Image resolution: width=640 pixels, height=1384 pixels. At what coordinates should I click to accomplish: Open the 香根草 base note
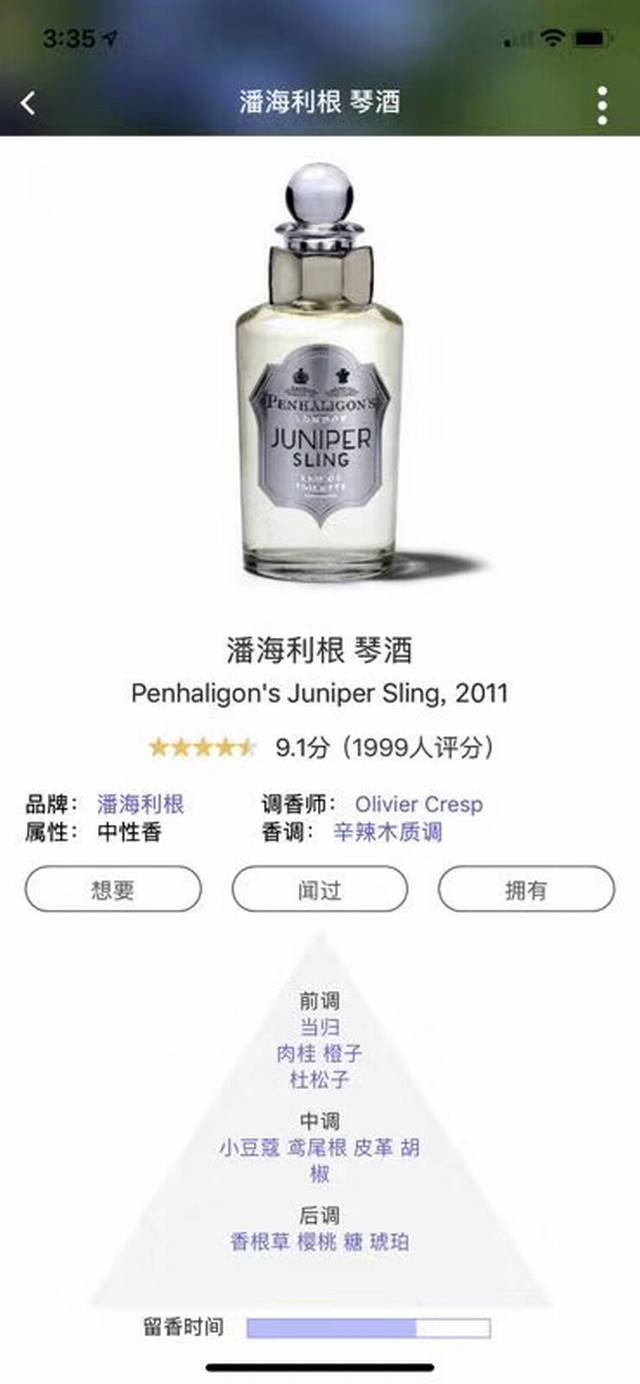coord(260,1242)
